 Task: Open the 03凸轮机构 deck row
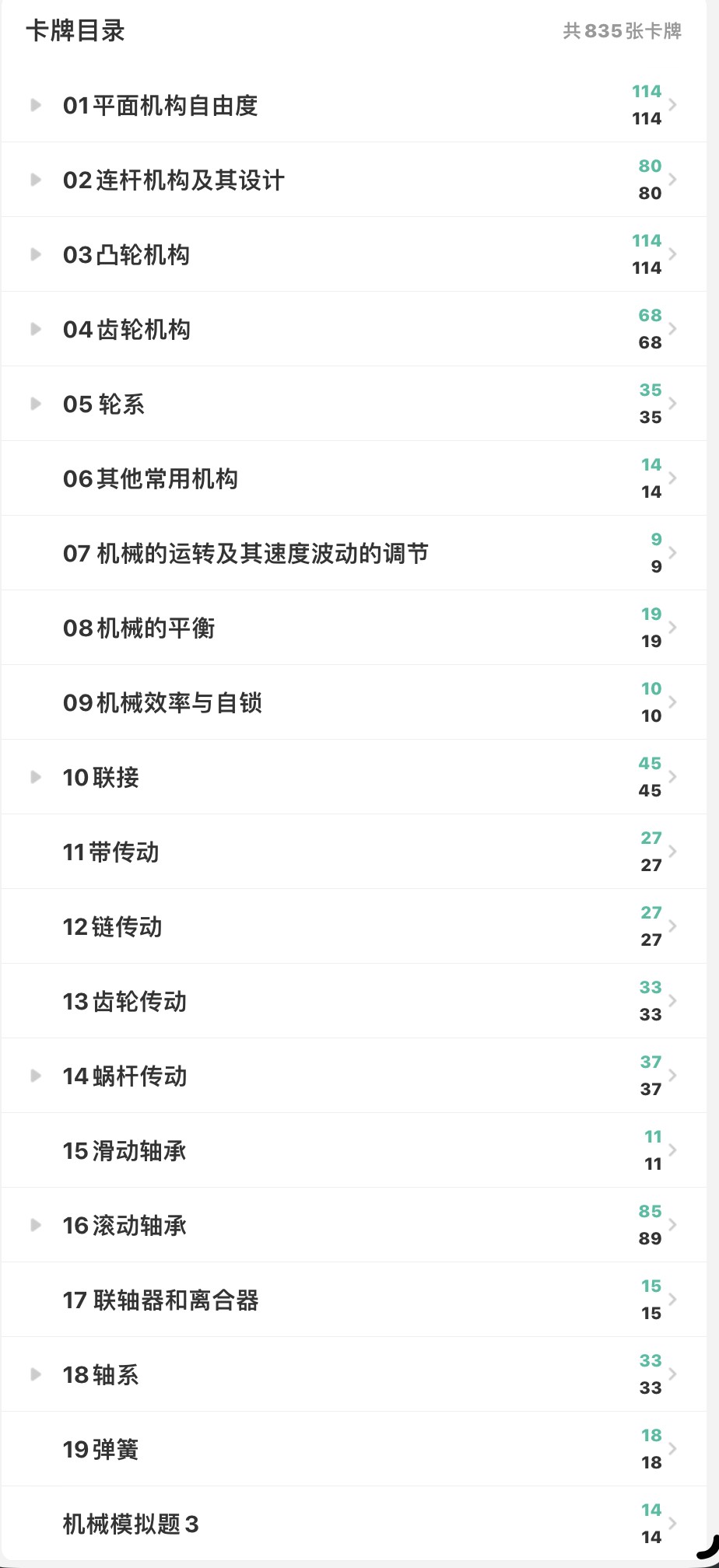pyautogui.click(x=354, y=254)
